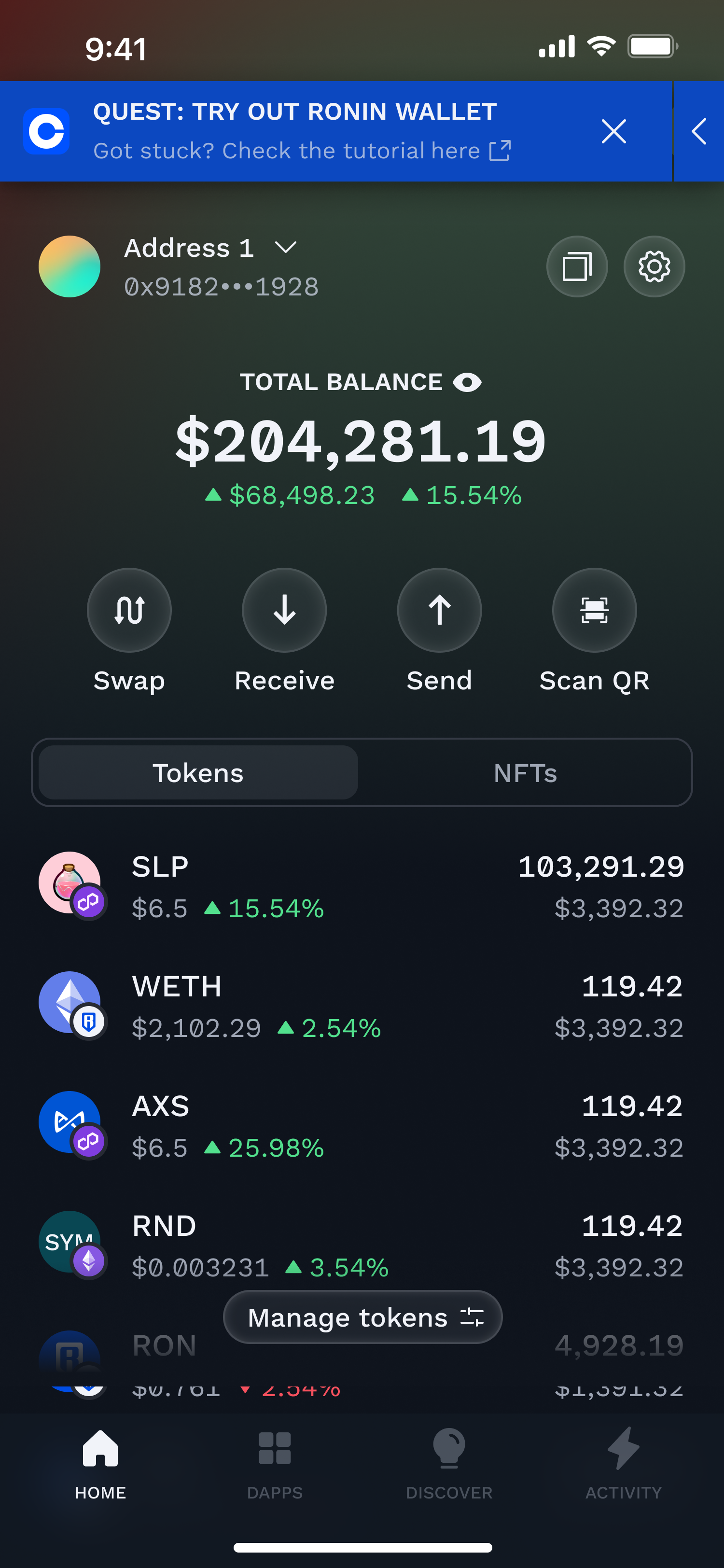The width and height of the screenshot is (724, 1568).
Task: Collapse the quest banner with the side arrow
Action: (x=699, y=131)
